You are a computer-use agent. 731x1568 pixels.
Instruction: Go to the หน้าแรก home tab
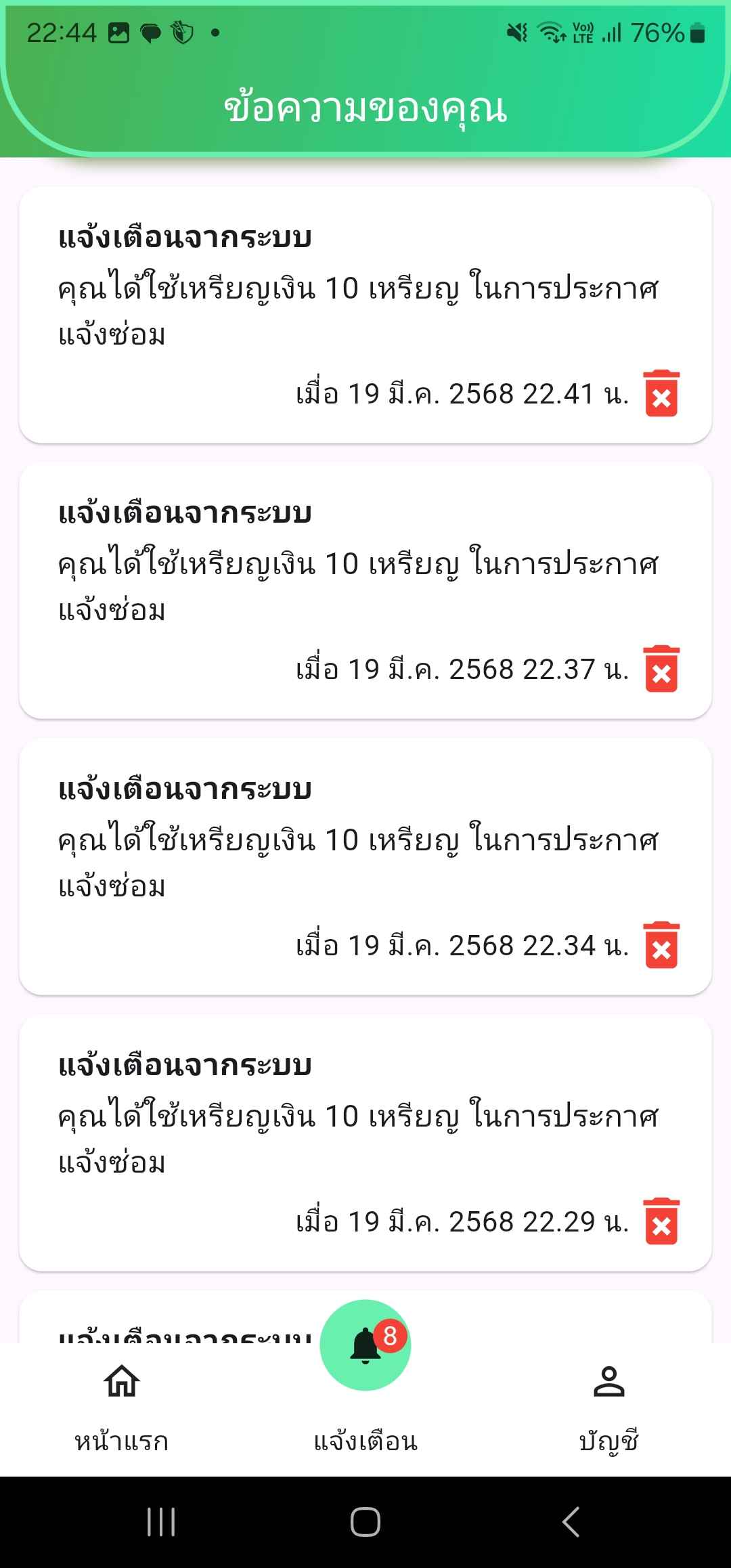click(x=122, y=1408)
